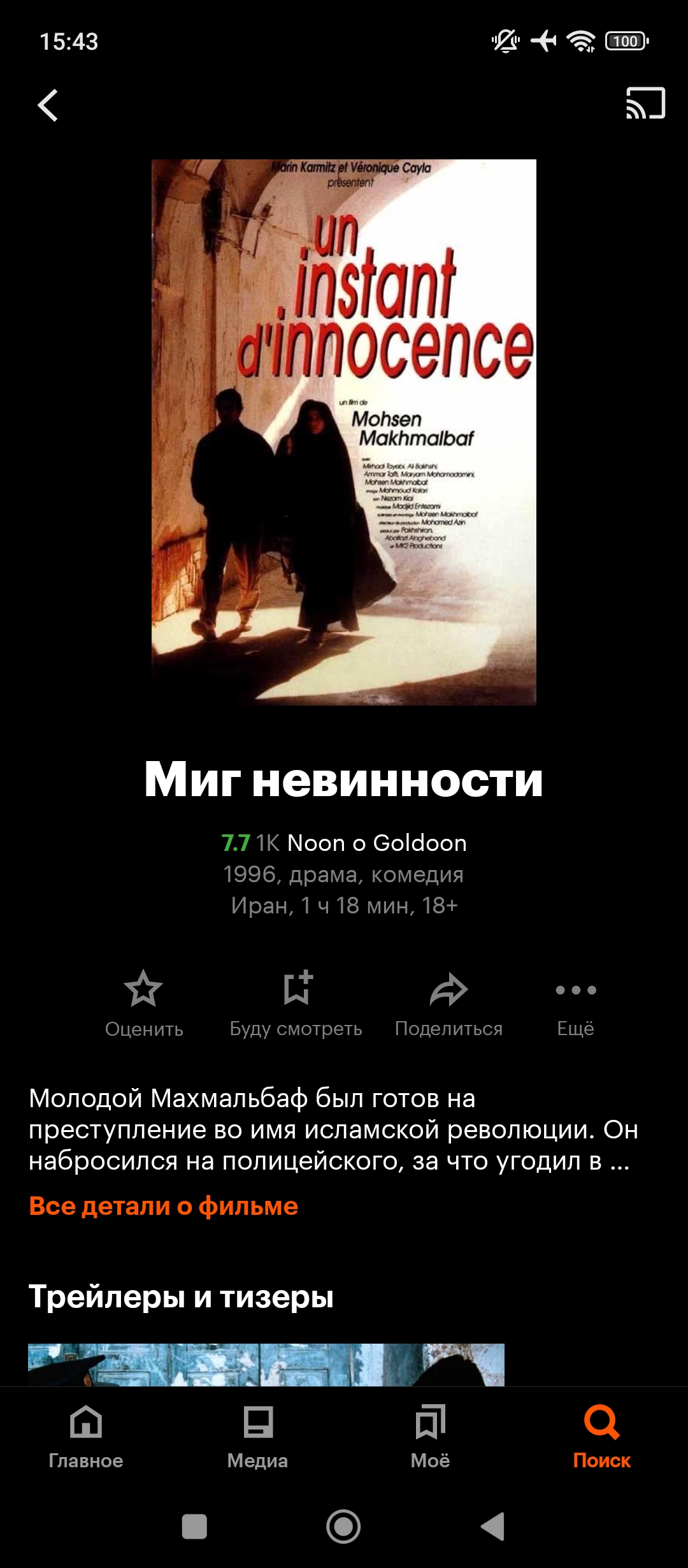This screenshot has width=688, height=1568.
Task: Play the trailer thumbnail
Action: coord(266,1364)
